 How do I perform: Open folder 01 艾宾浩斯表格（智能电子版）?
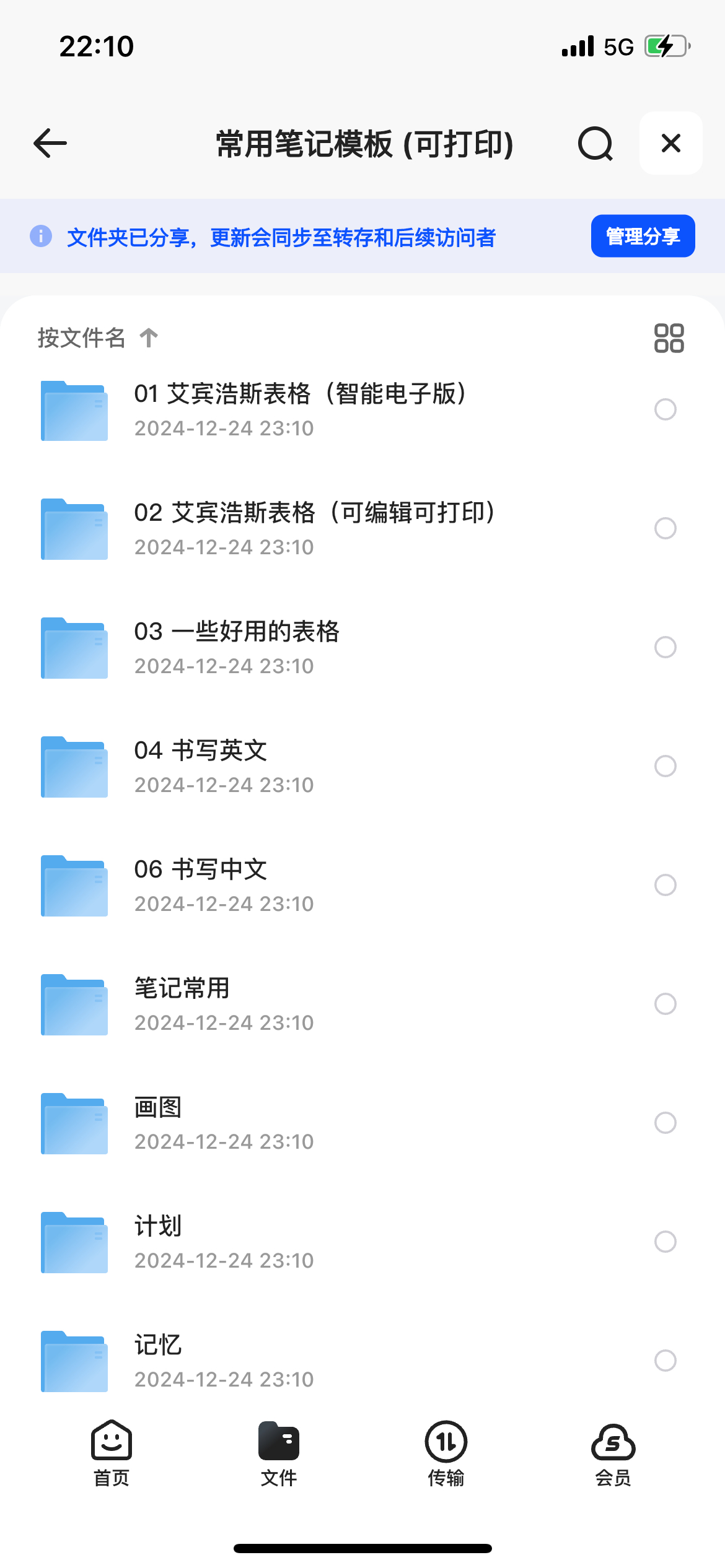coord(300,409)
